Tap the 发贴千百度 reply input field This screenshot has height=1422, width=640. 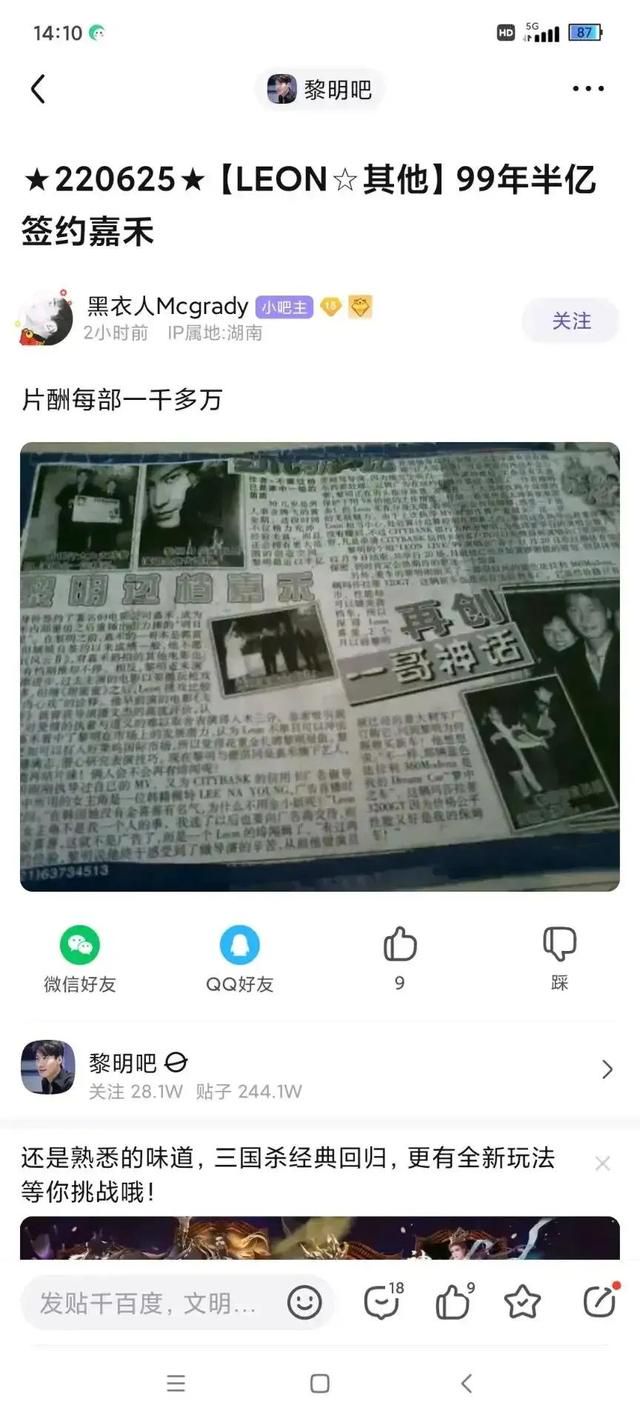[x=150, y=1303]
